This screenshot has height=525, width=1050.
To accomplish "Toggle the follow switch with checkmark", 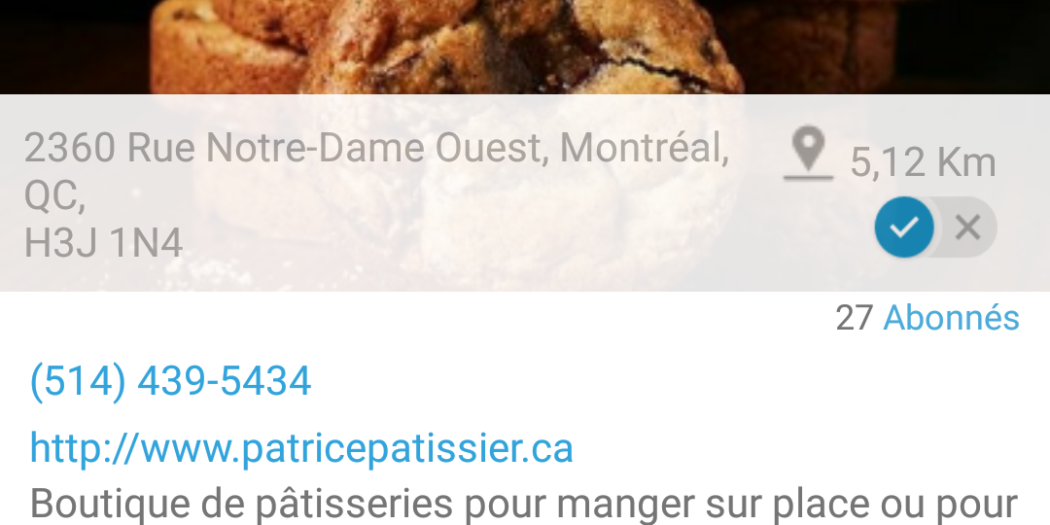I will pos(934,228).
